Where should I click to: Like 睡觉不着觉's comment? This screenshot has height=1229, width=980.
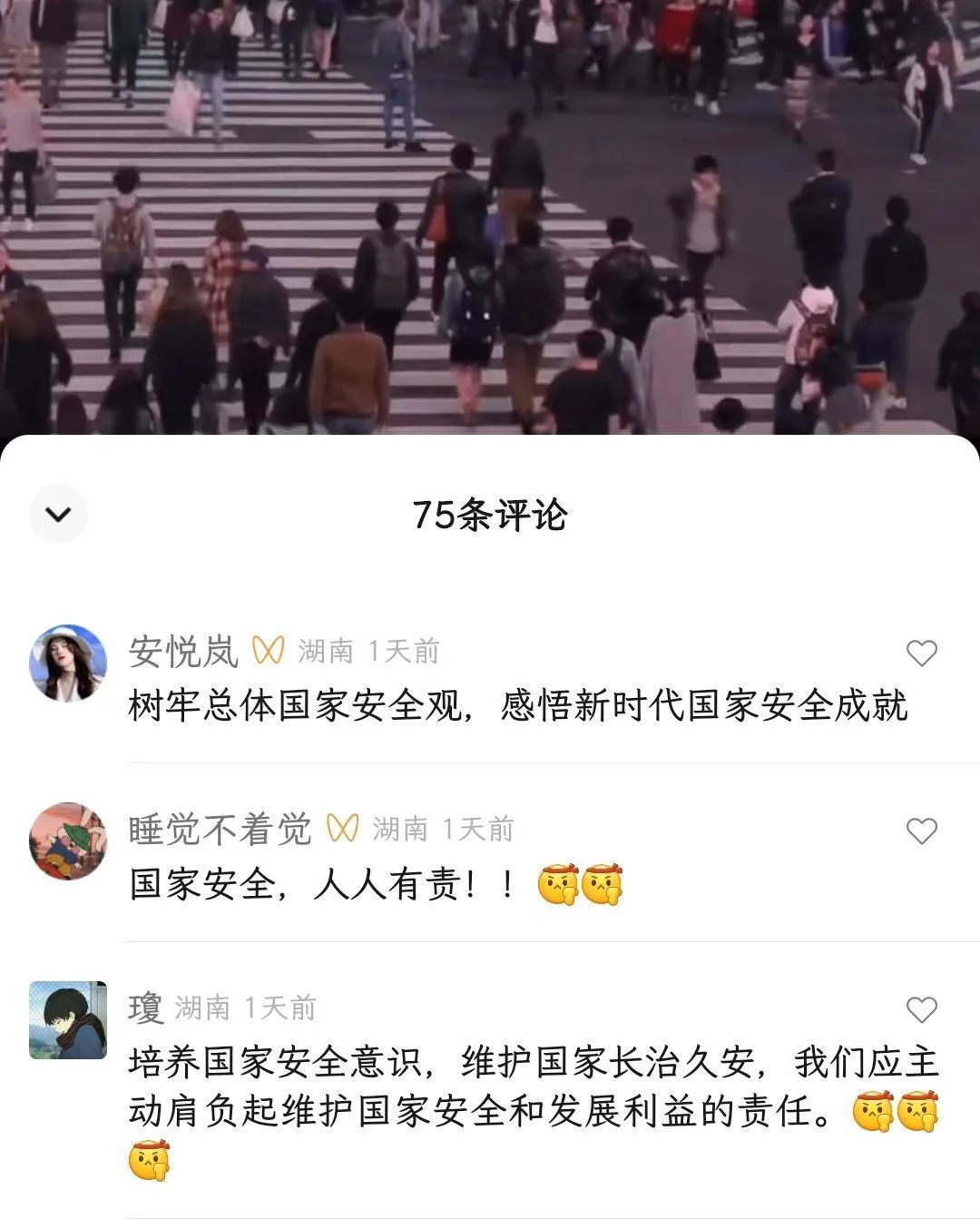point(921,831)
